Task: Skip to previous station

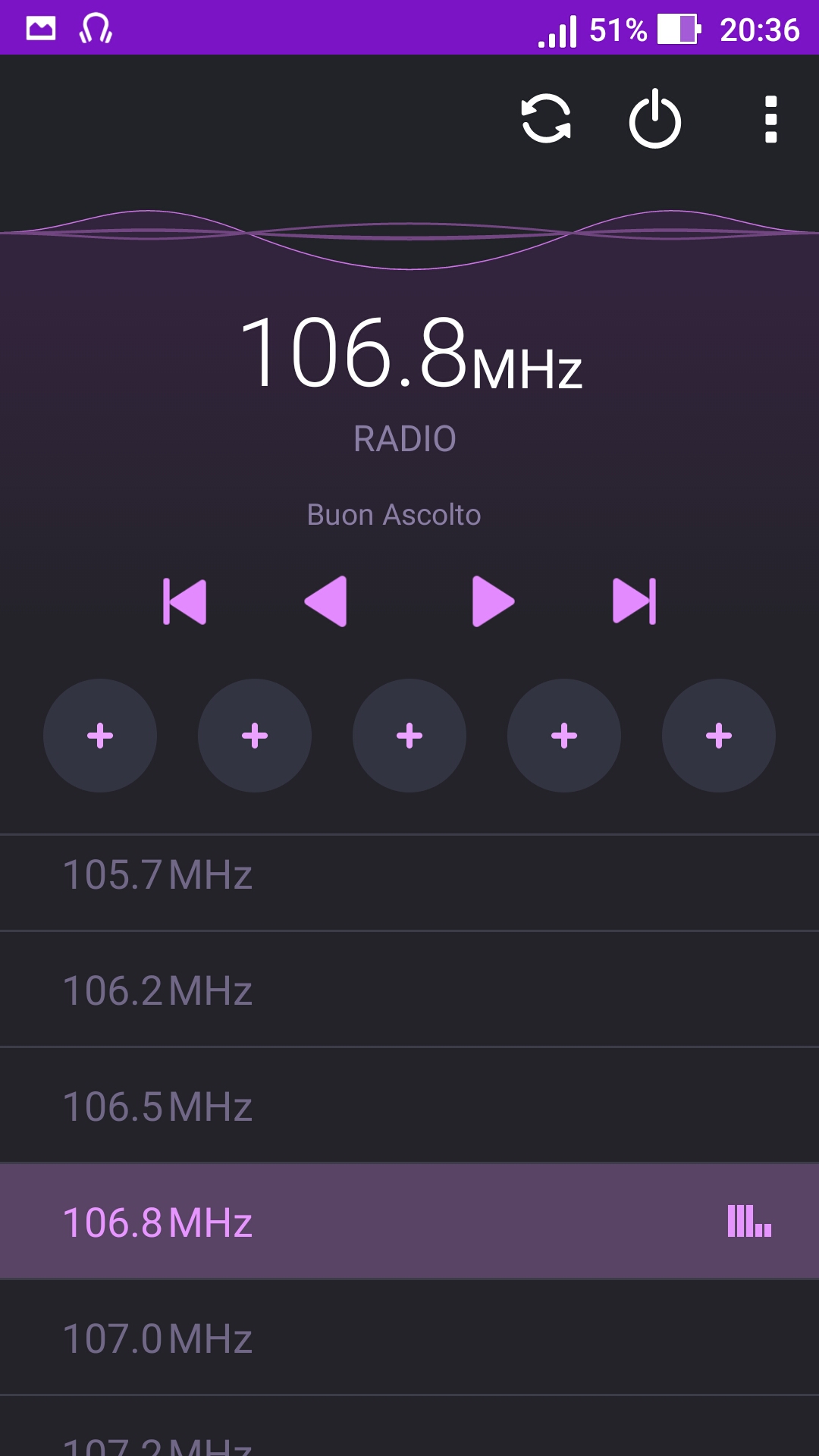Action: point(184,601)
